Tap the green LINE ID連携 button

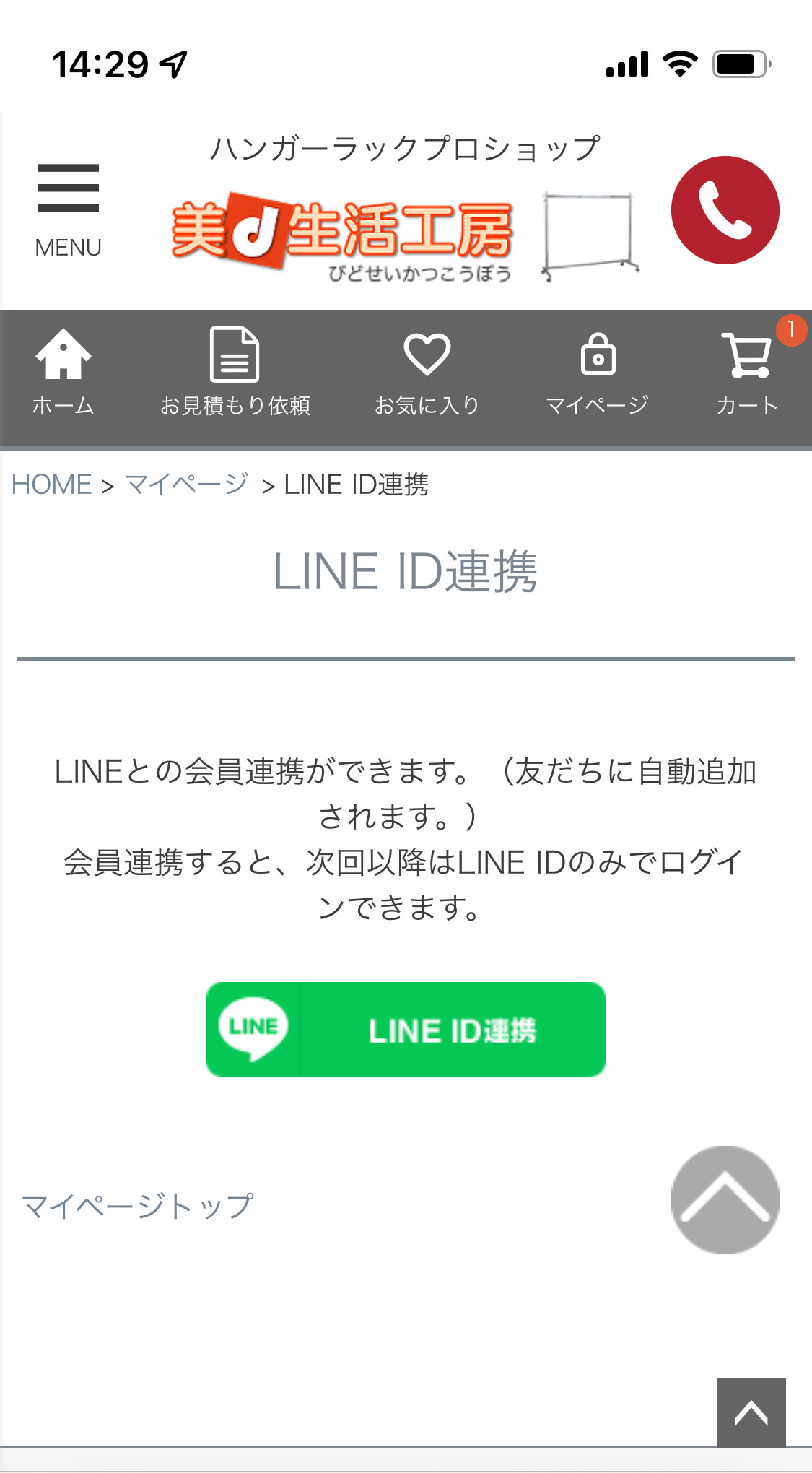406,1030
